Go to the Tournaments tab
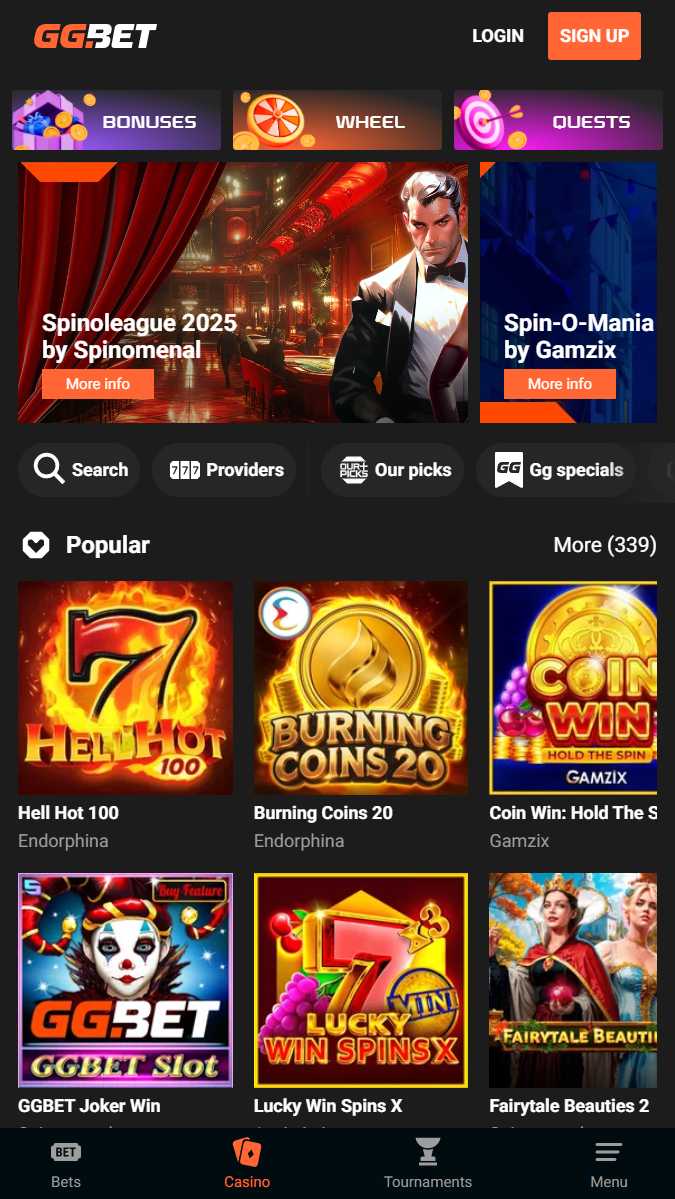 coord(428,1164)
